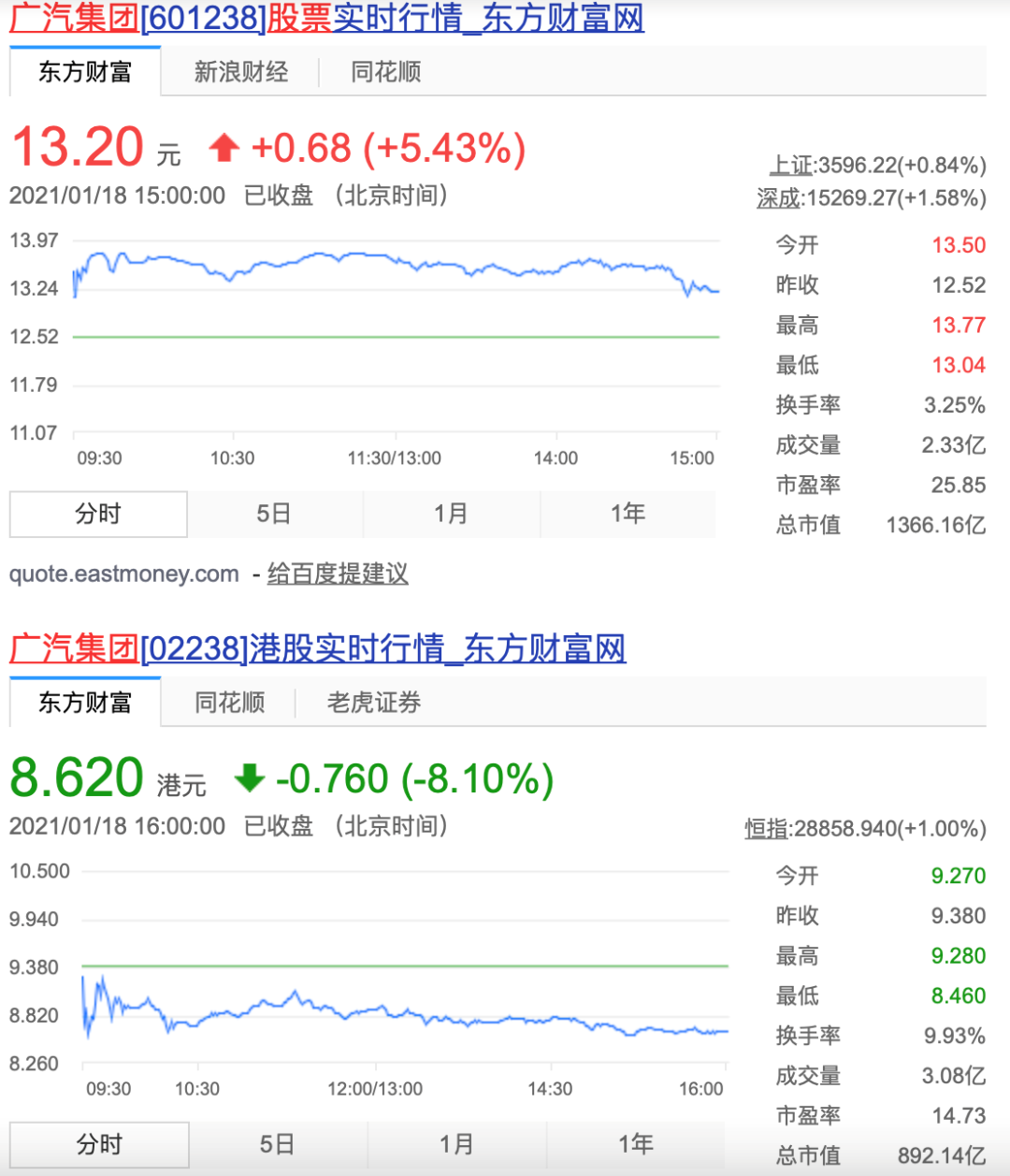Screen dimensions: 1010x1176
Task: Switch to 新浪财经 tab for 601238
Action: (x=240, y=72)
